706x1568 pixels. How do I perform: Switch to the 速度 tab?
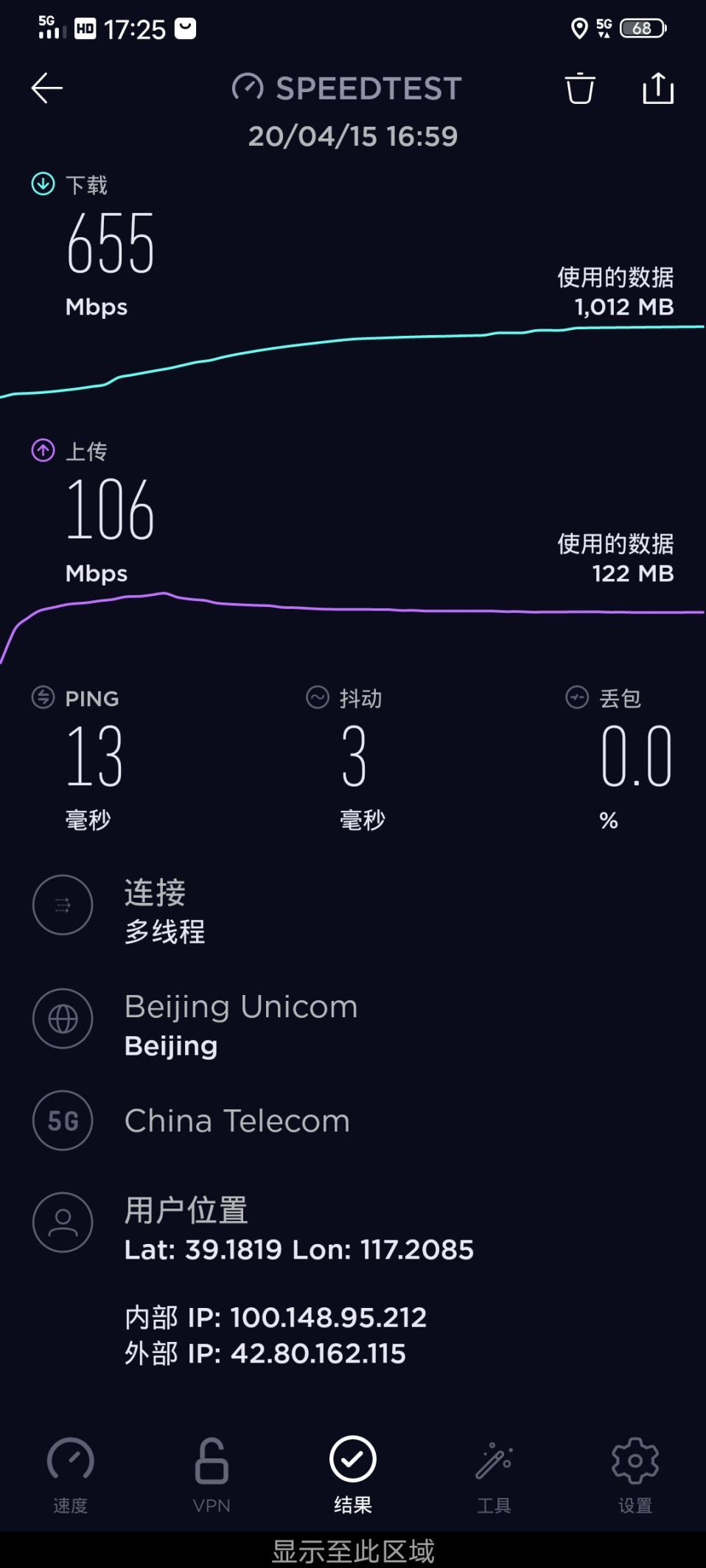(71, 1474)
